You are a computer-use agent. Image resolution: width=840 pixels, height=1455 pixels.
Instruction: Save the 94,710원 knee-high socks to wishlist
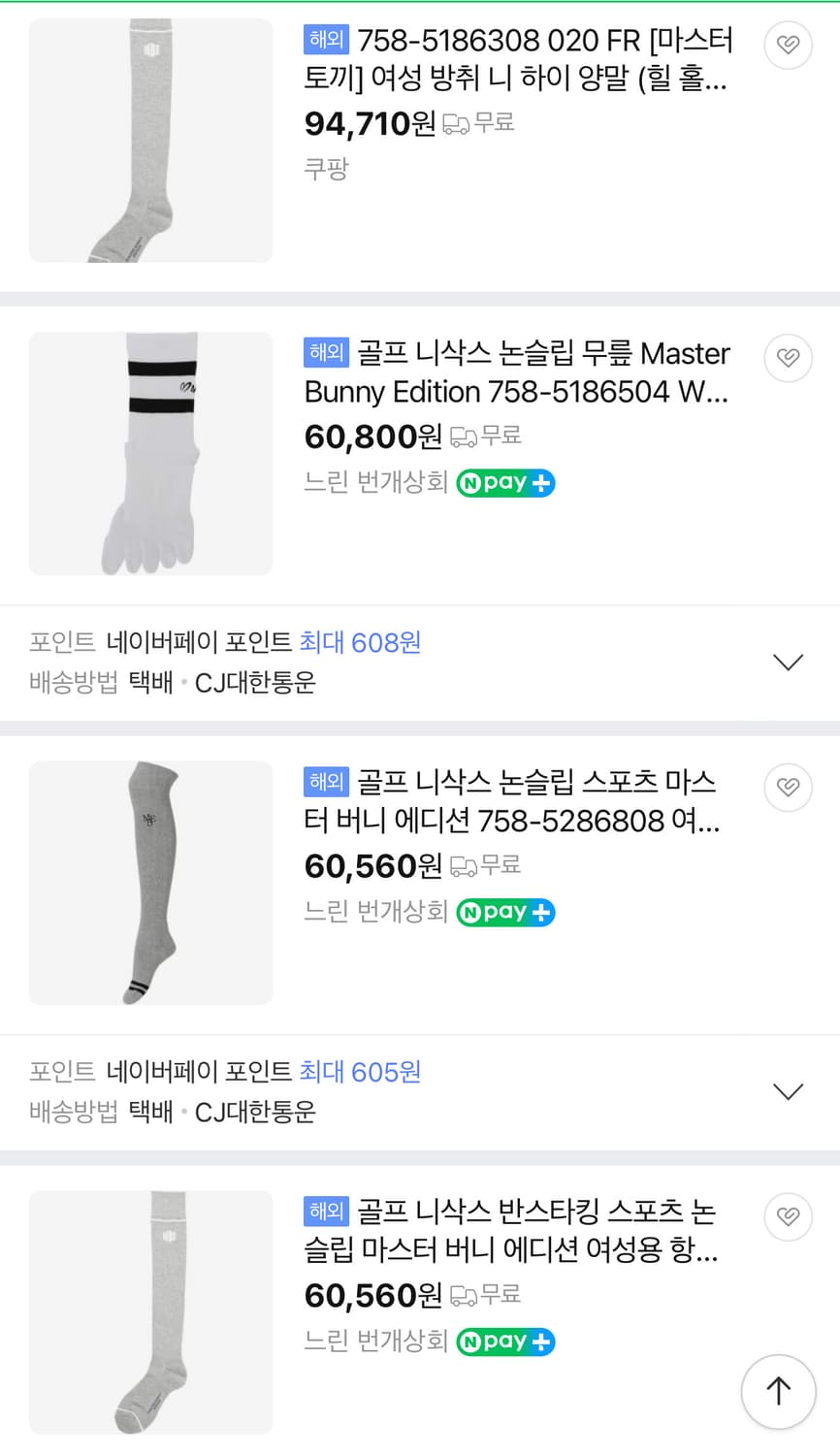coord(788,45)
